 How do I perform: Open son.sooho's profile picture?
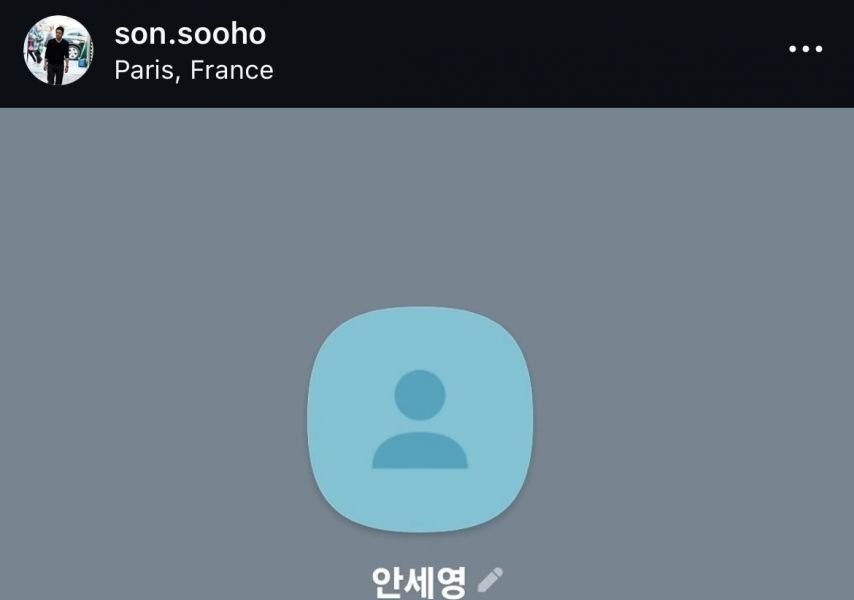pyautogui.click(x=58, y=50)
